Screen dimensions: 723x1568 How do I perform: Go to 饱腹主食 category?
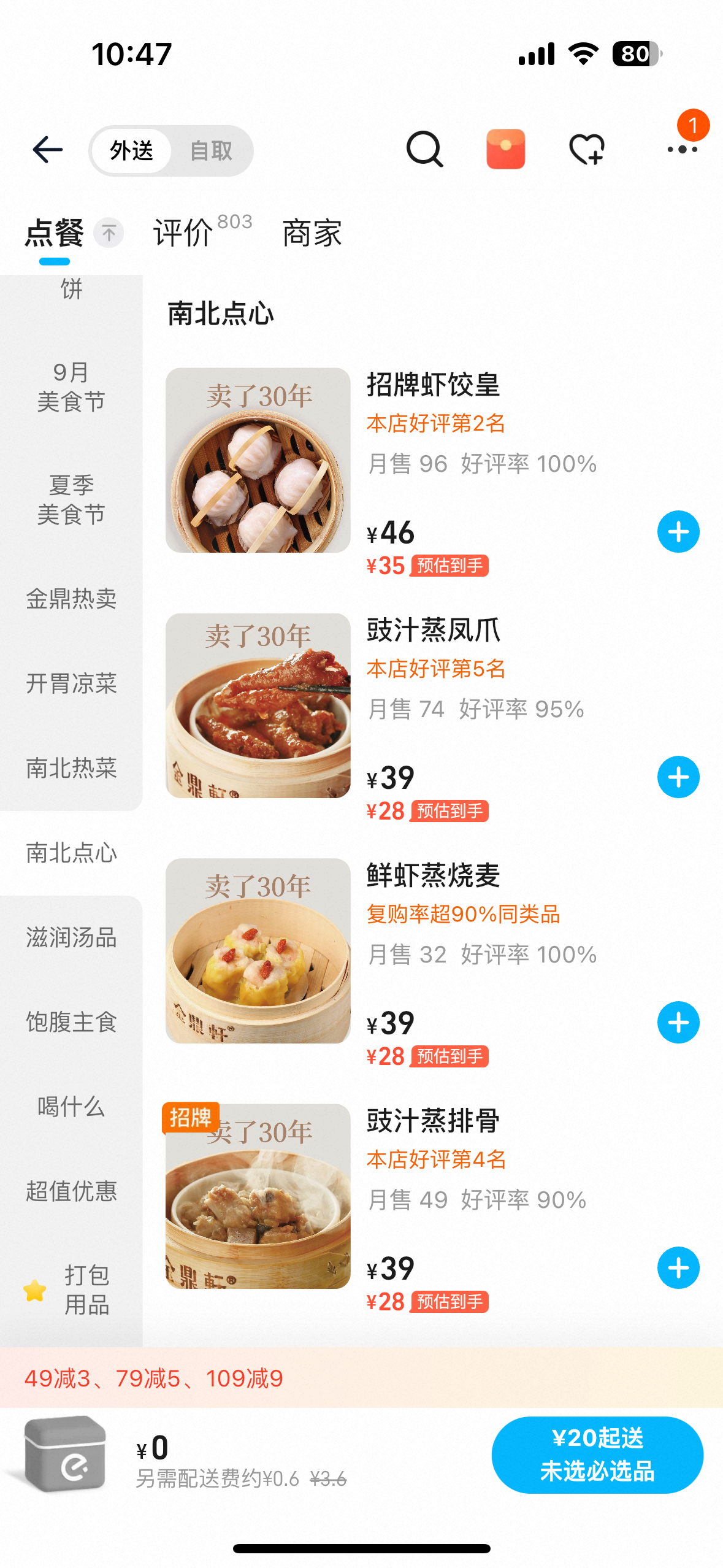pos(71,1022)
